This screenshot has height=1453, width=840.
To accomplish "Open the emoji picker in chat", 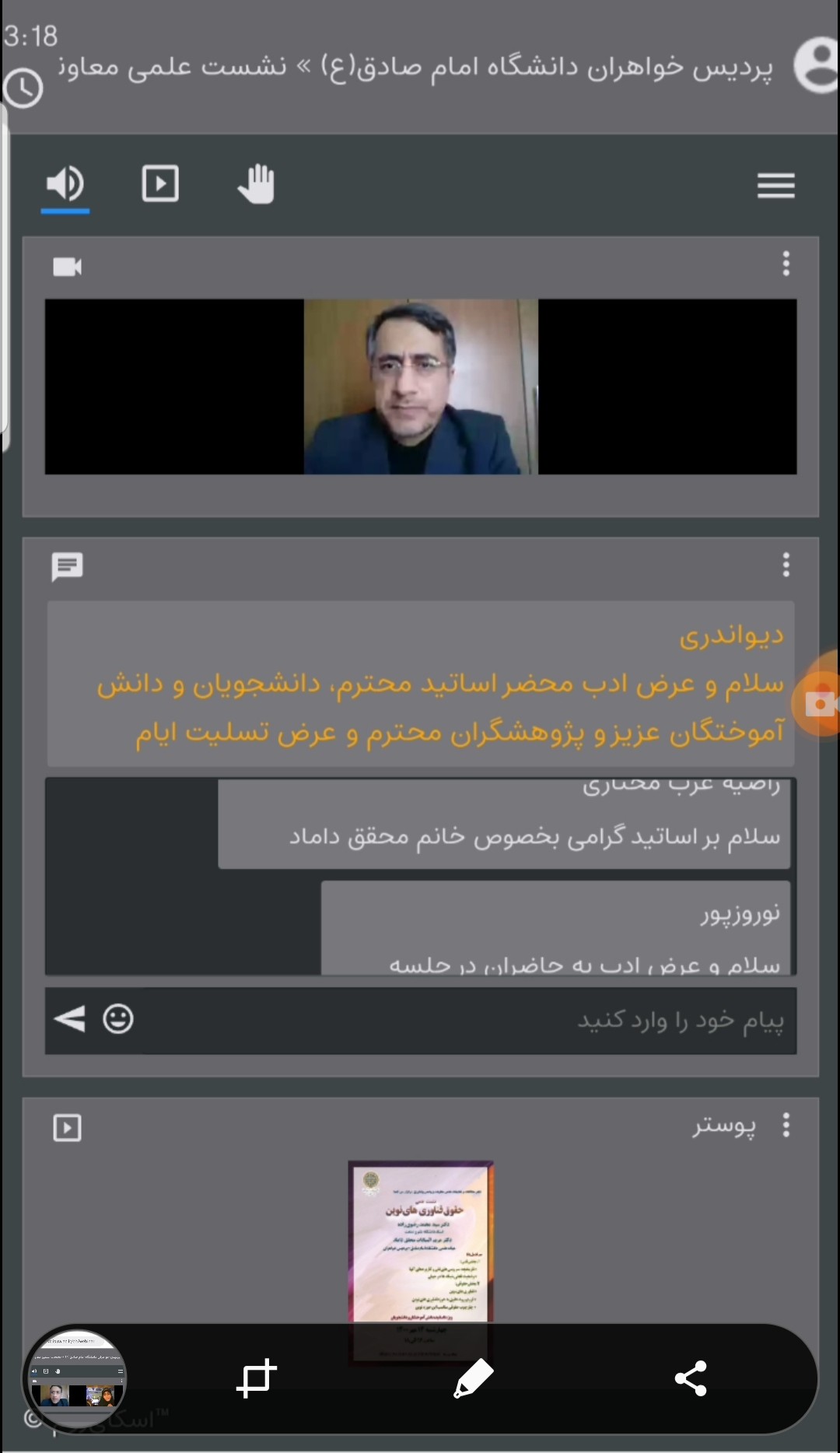I will pyautogui.click(x=118, y=1019).
